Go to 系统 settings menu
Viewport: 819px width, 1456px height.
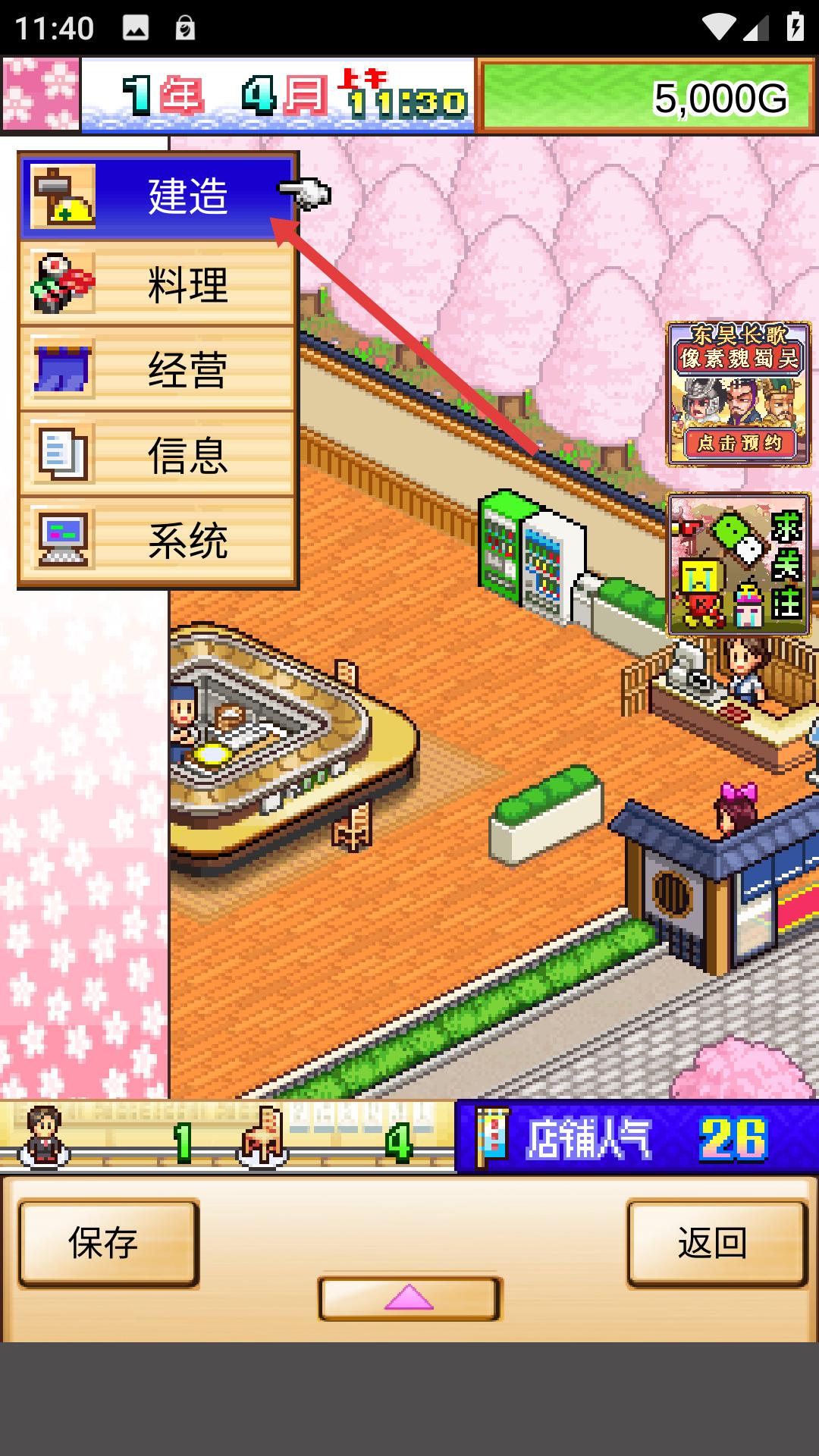157,541
